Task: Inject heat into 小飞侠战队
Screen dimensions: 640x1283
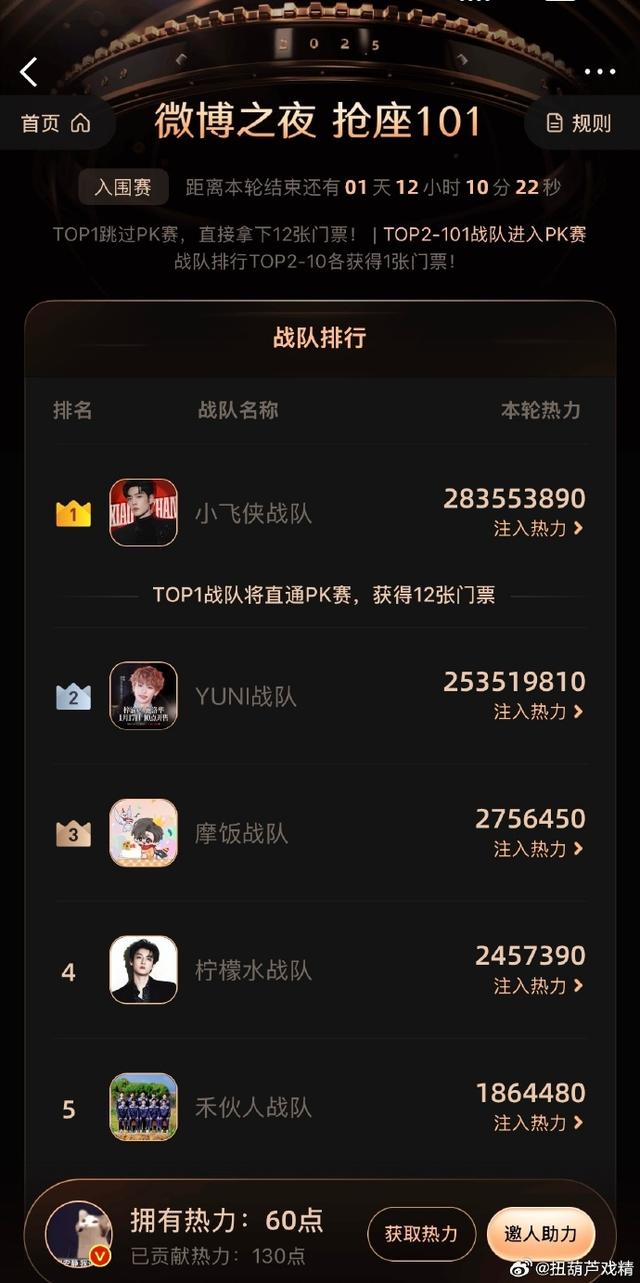Action: pyautogui.click(x=538, y=529)
